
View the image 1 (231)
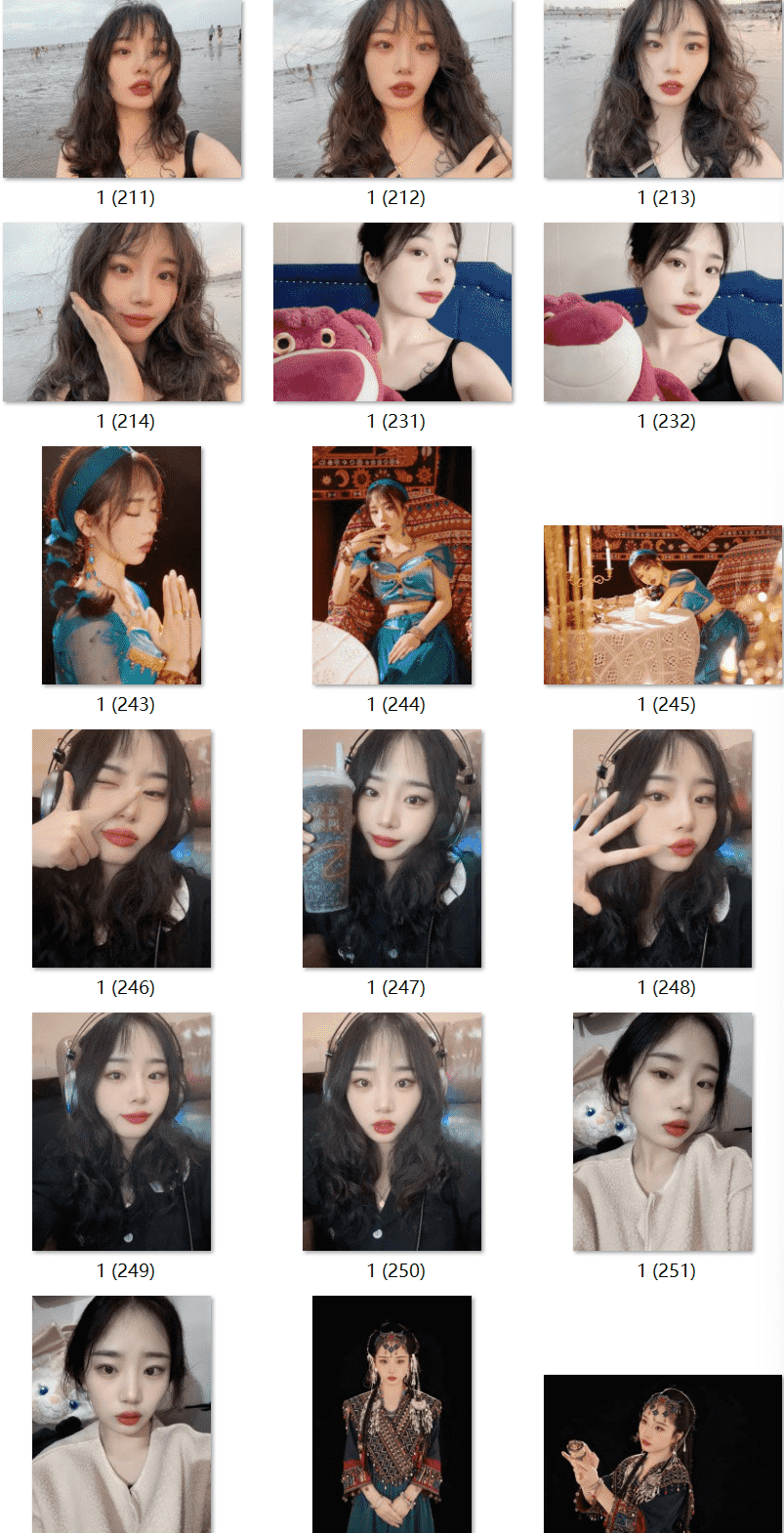click(x=392, y=311)
